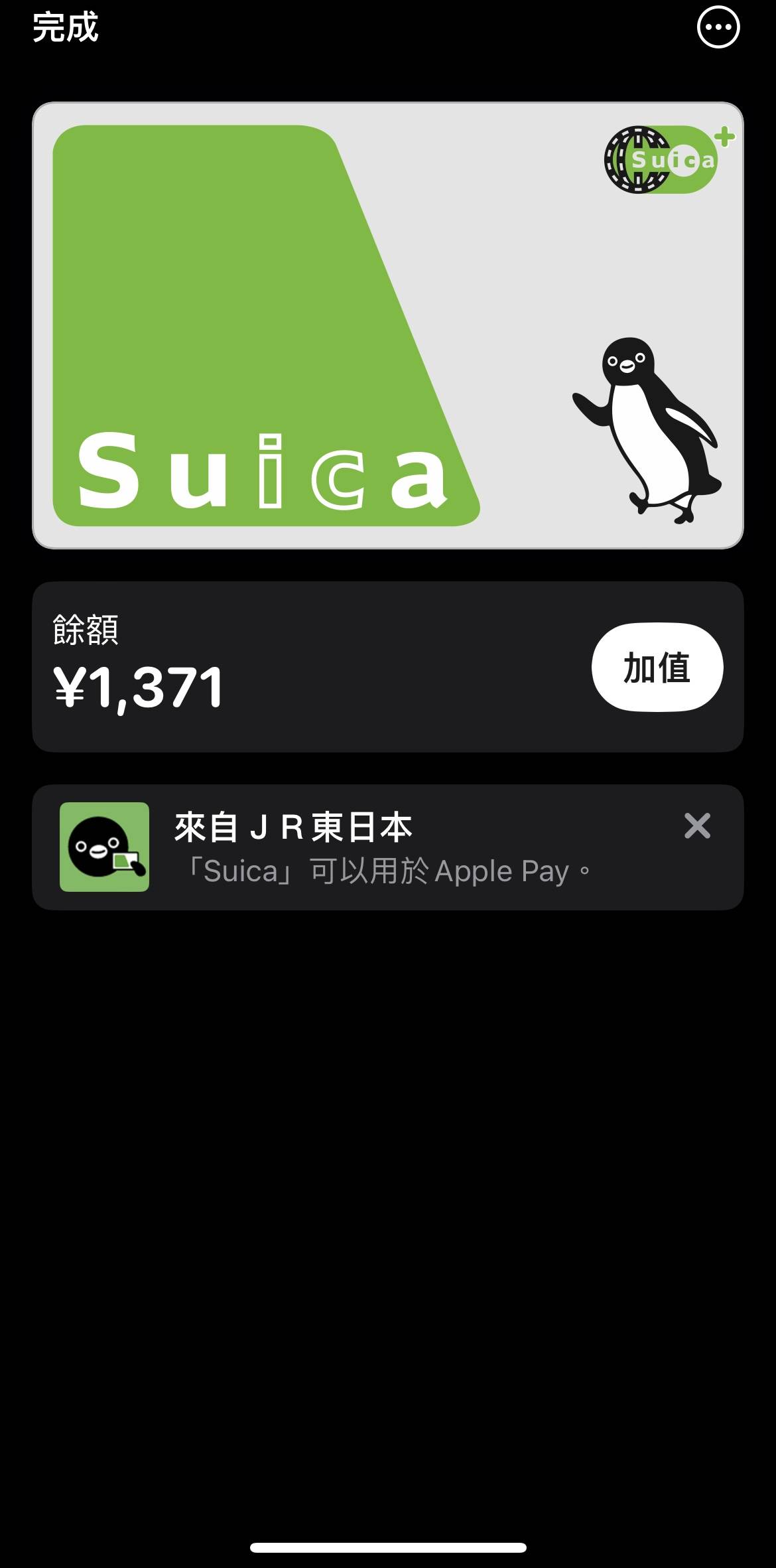The height and width of the screenshot is (1568, 776).
Task: Tap the Apple Pay mention in the notice
Action: (x=502, y=873)
